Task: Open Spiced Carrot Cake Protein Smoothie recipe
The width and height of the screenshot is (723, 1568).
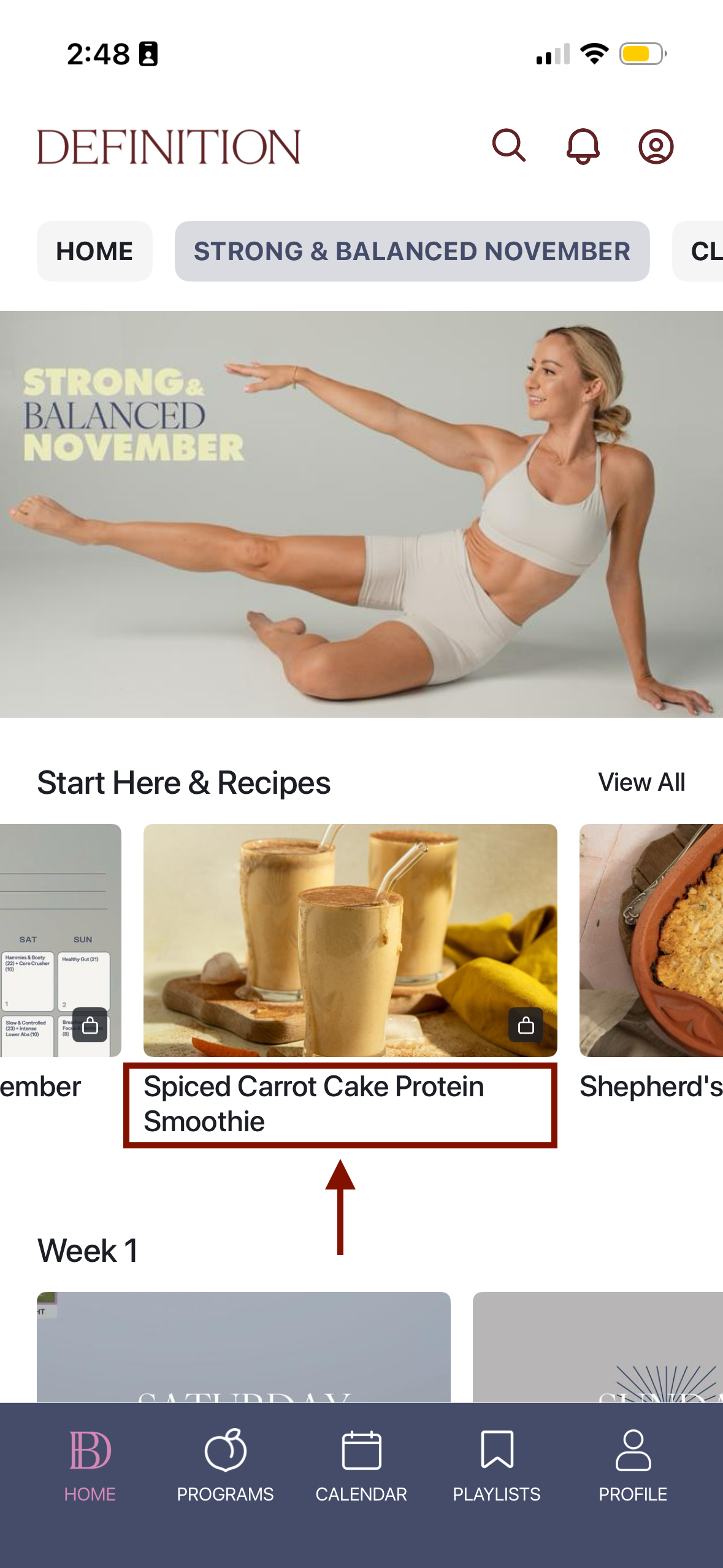Action: tap(350, 940)
